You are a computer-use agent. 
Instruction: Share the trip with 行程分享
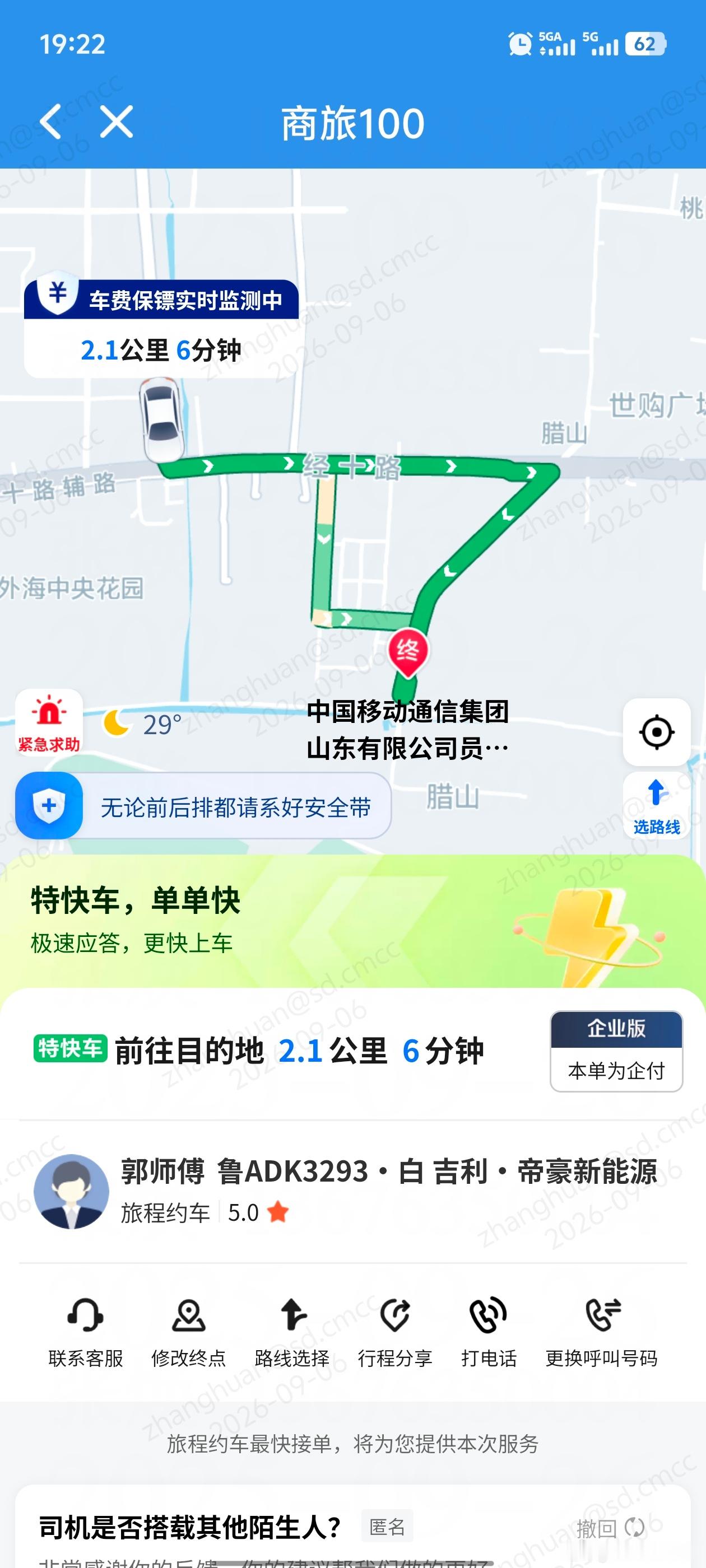(394, 1333)
